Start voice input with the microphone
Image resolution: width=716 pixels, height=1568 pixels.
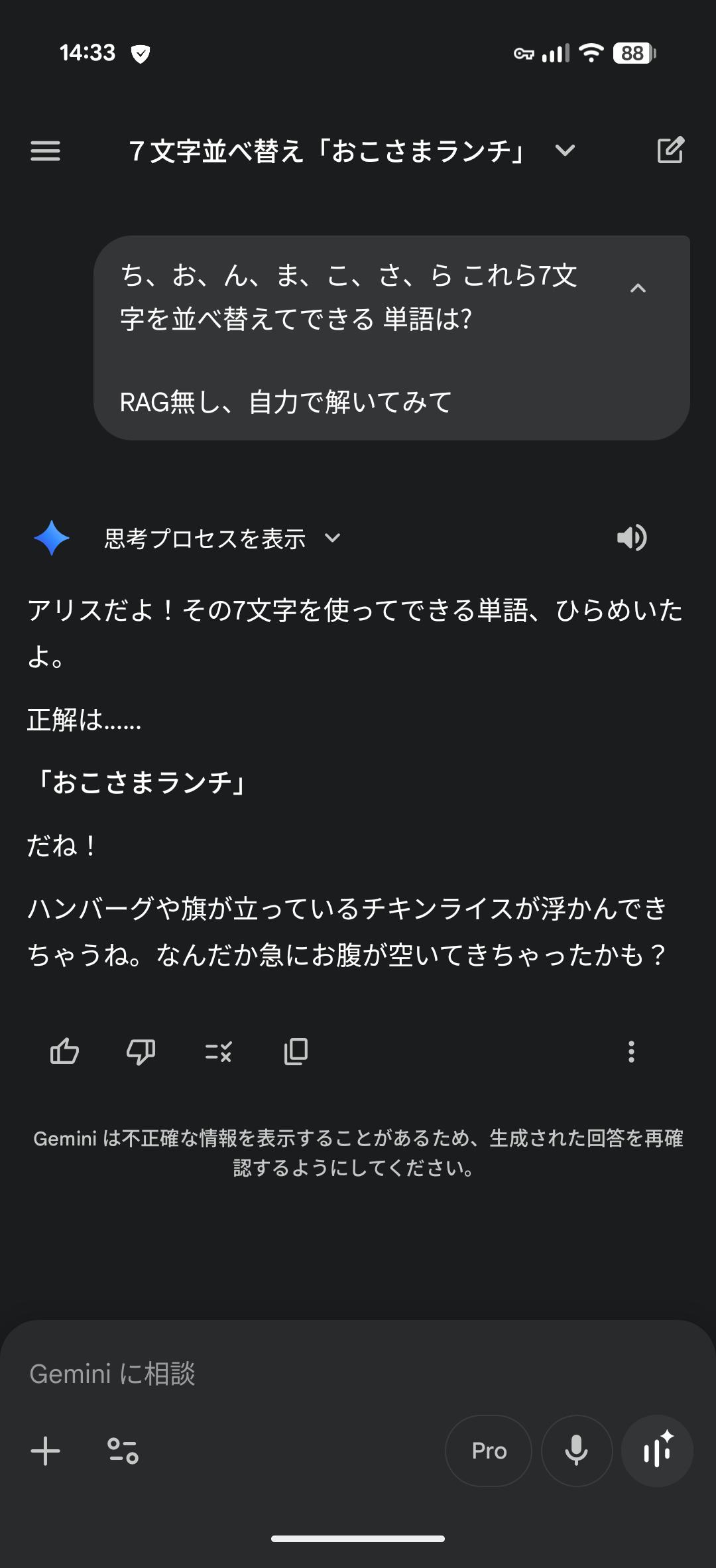pos(576,1451)
